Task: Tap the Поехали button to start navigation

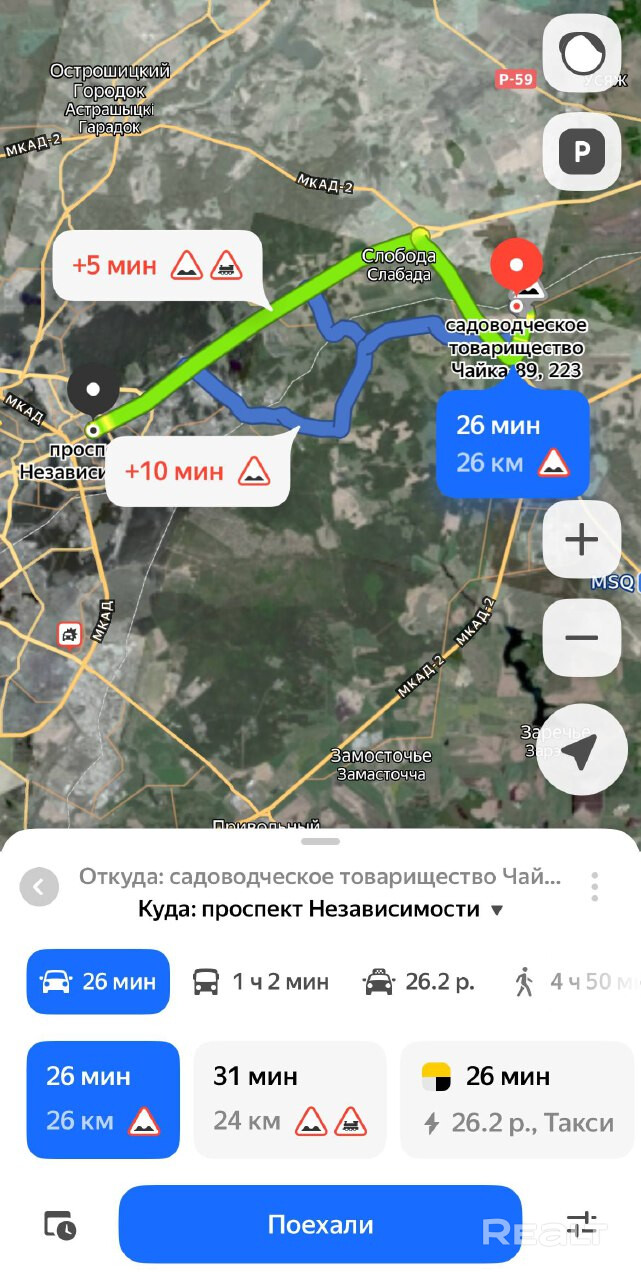Action: coord(320,1224)
